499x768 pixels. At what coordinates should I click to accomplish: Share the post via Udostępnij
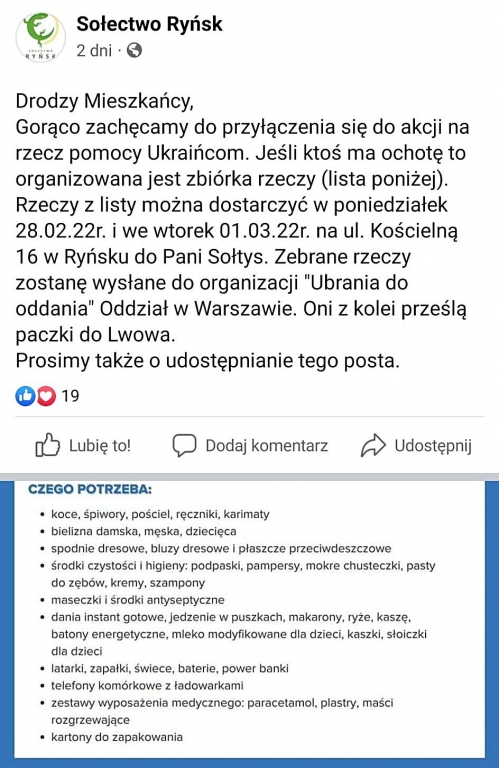(x=416, y=445)
